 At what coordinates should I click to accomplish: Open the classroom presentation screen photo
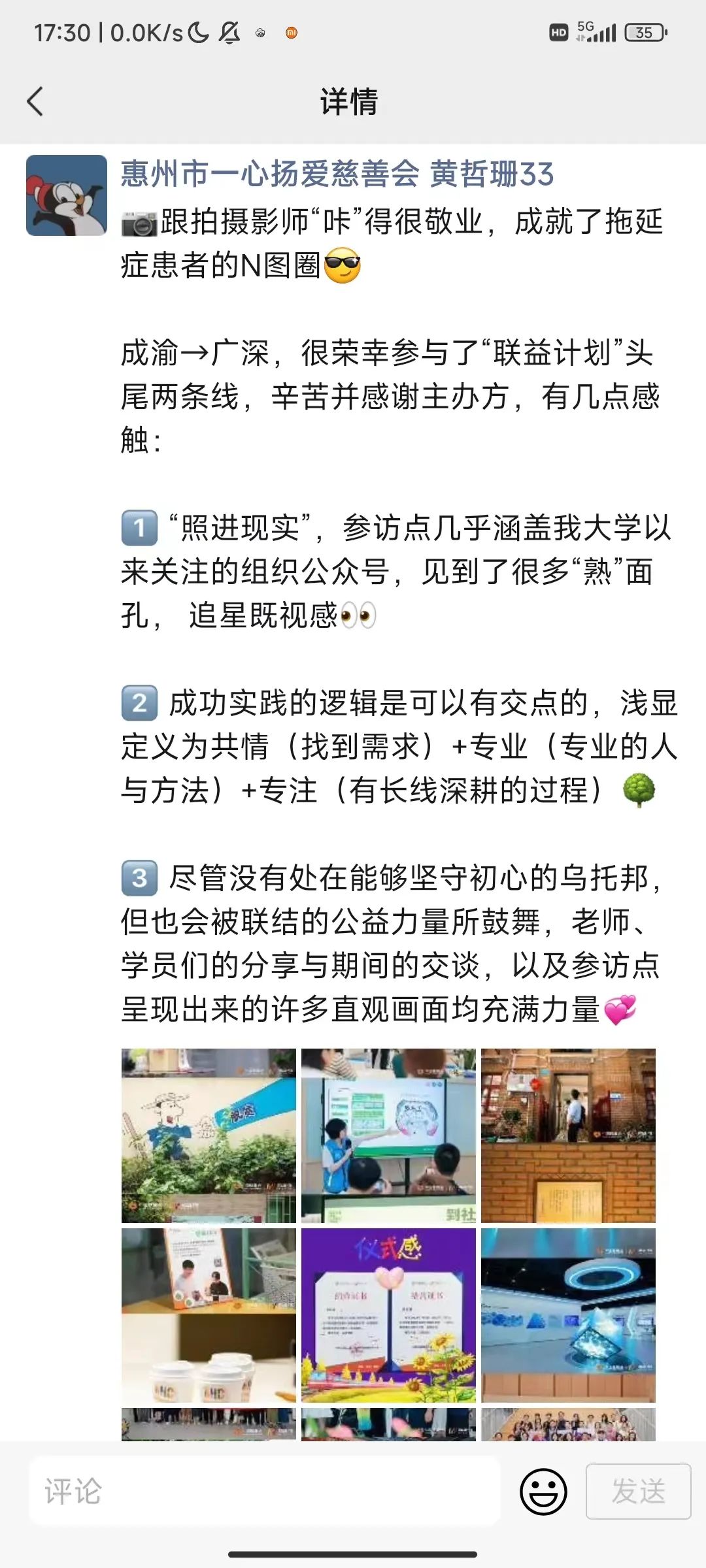[x=388, y=1135]
